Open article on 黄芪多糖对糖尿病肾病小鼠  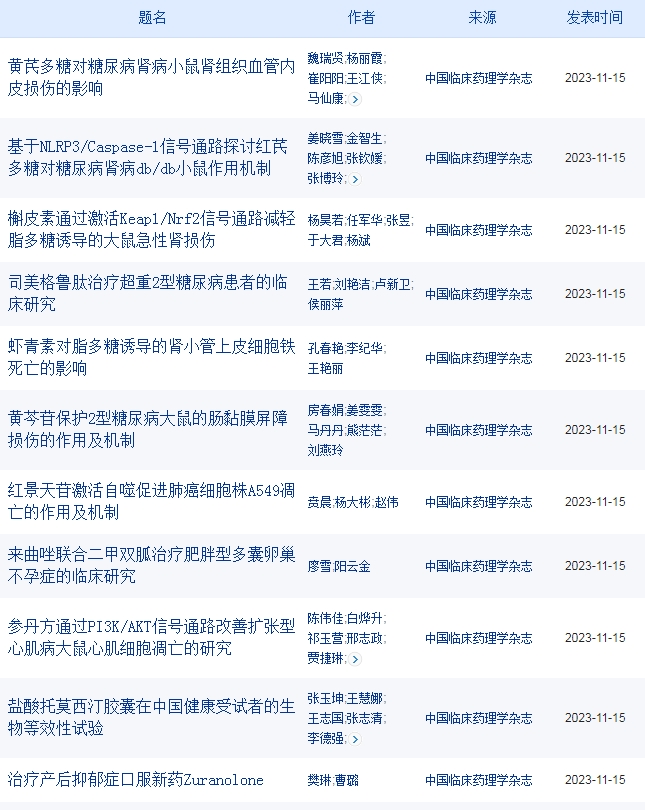[150, 77]
